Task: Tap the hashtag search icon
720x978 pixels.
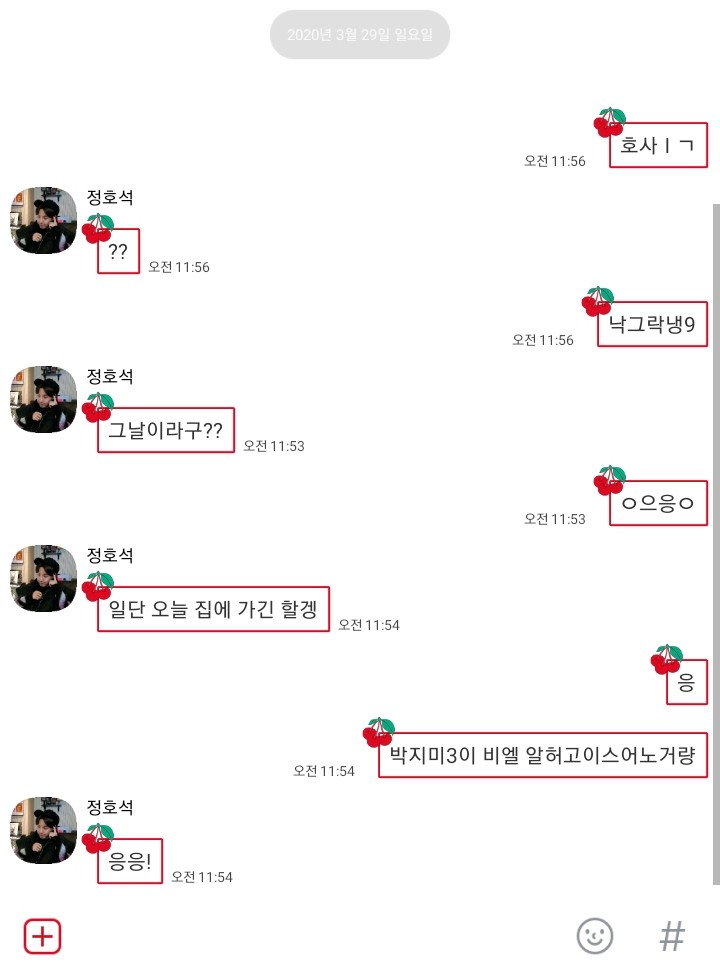Action: point(672,936)
